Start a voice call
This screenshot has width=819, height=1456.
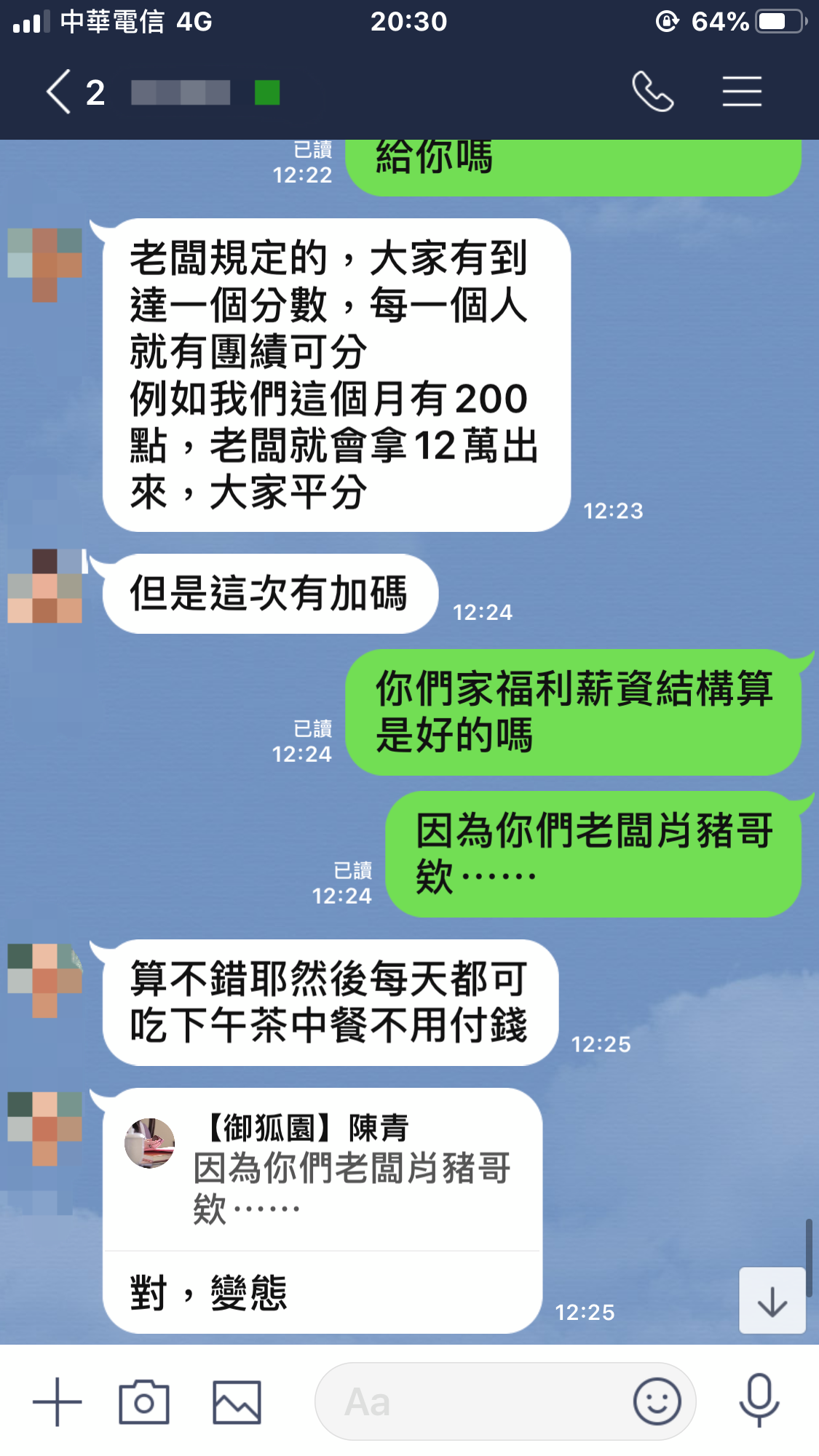click(652, 92)
